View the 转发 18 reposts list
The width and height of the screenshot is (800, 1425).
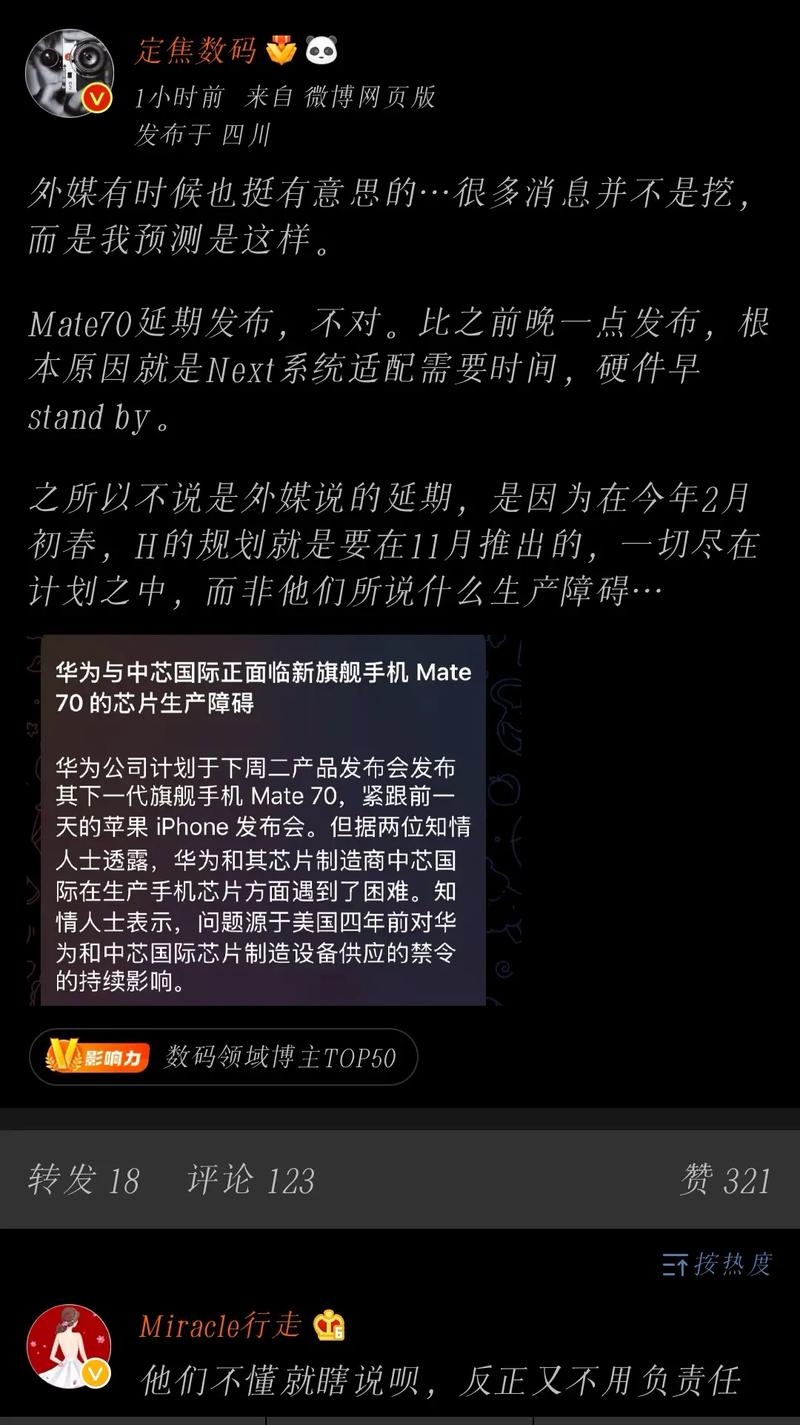[83, 1180]
